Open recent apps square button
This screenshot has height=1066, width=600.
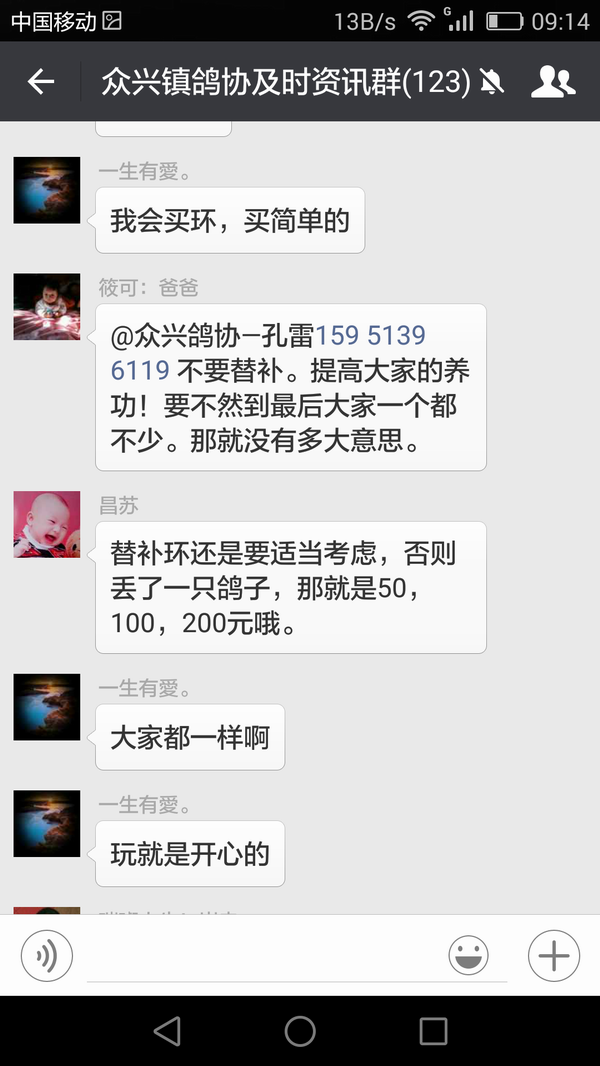point(433,1031)
